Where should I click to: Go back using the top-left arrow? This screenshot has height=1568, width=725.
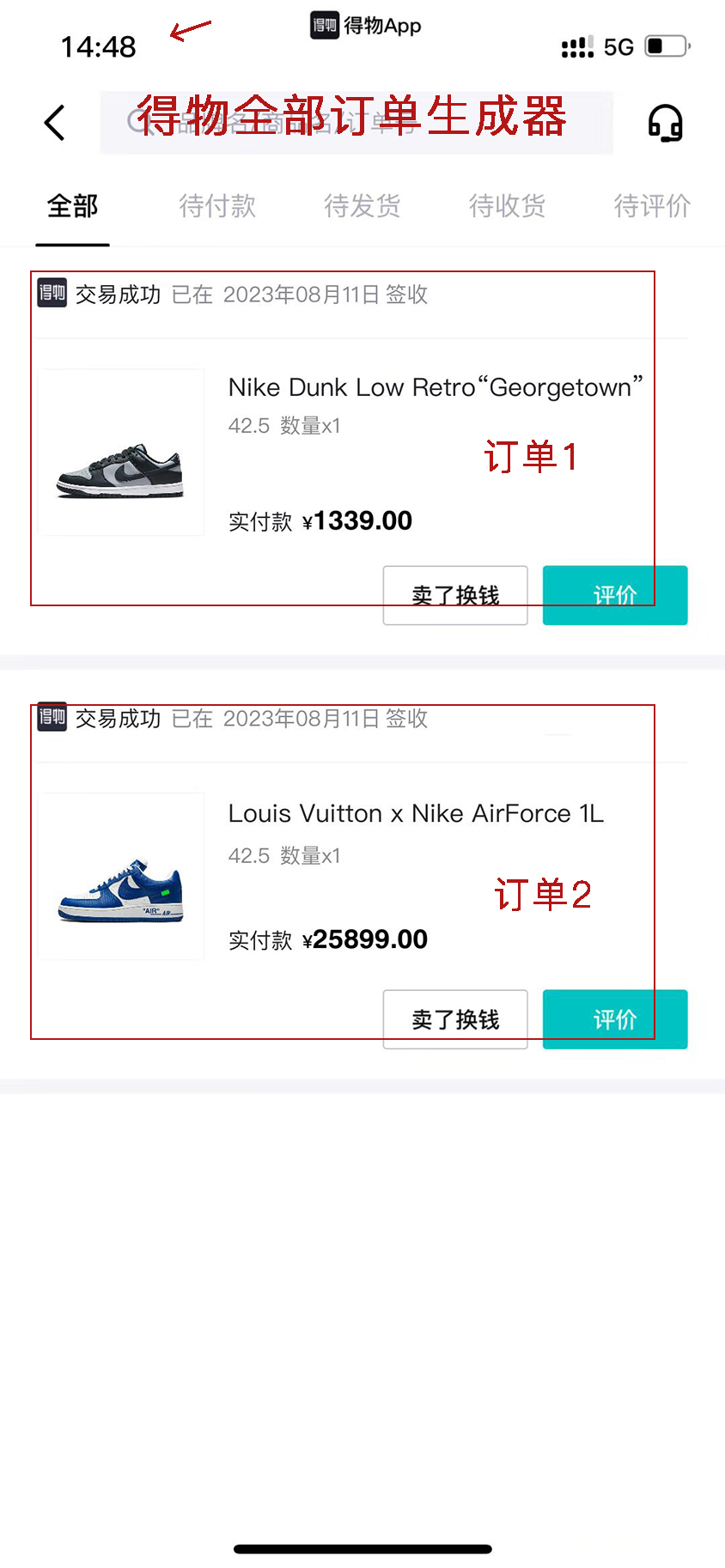55,123
